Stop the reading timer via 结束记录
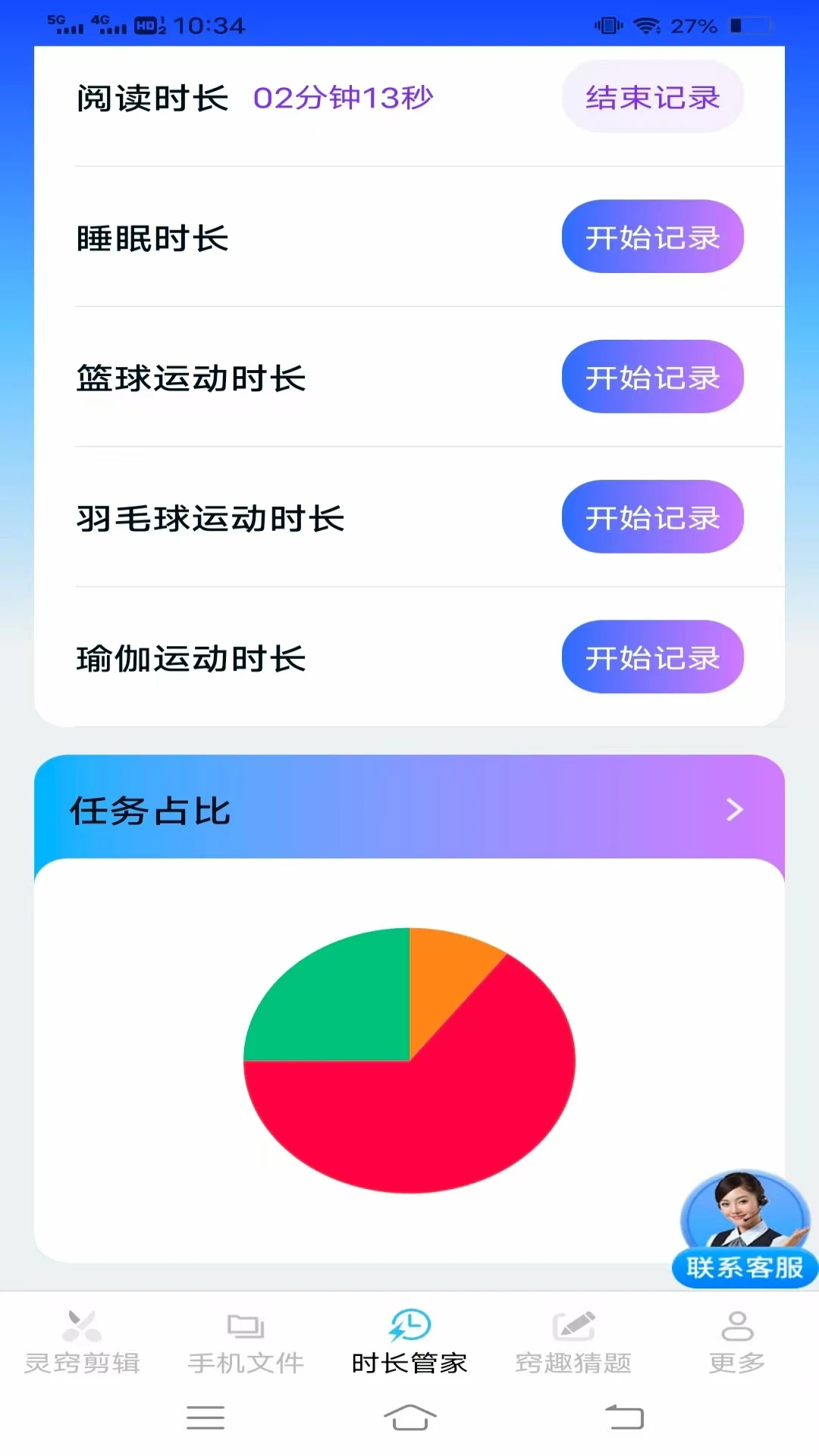The height and width of the screenshot is (1456, 819). [x=652, y=97]
